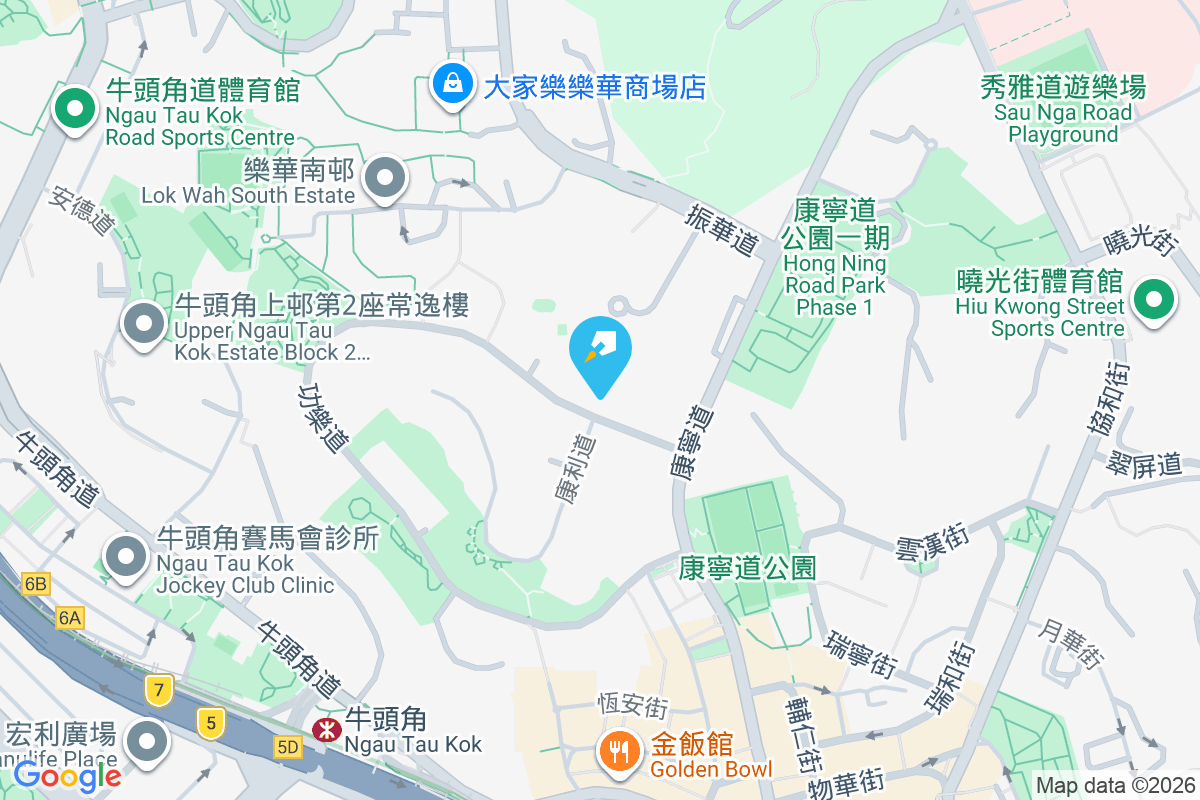Open Lok Wah South Estate place marker
The width and height of the screenshot is (1200, 800).
pyautogui.click(x=386, y=179)
